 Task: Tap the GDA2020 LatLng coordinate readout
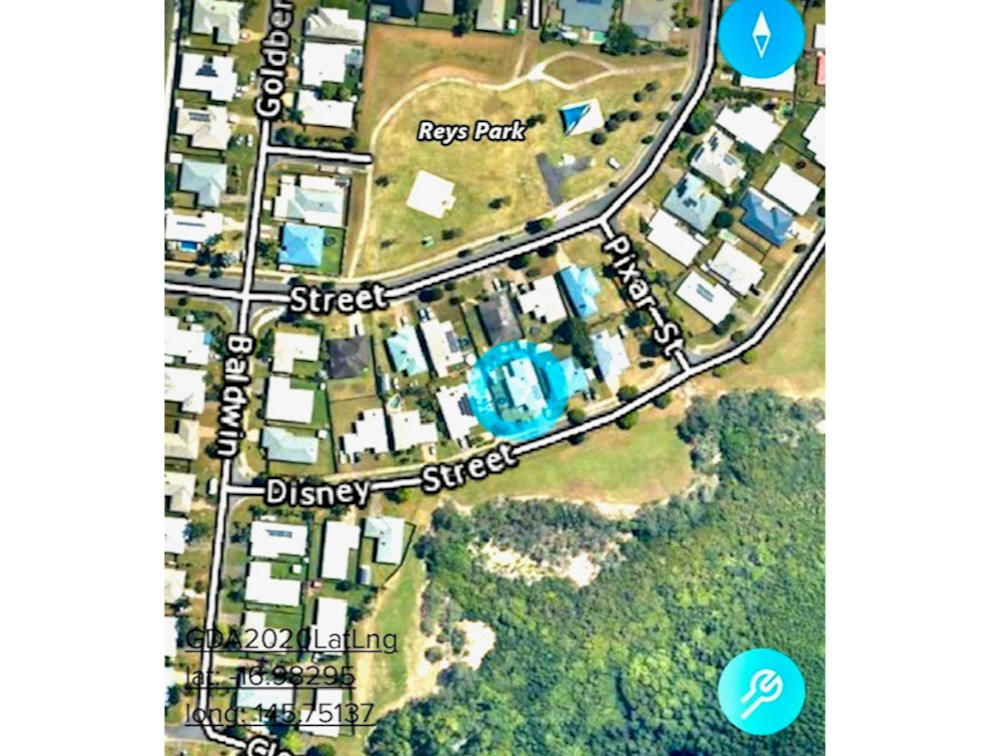[290, 640]
